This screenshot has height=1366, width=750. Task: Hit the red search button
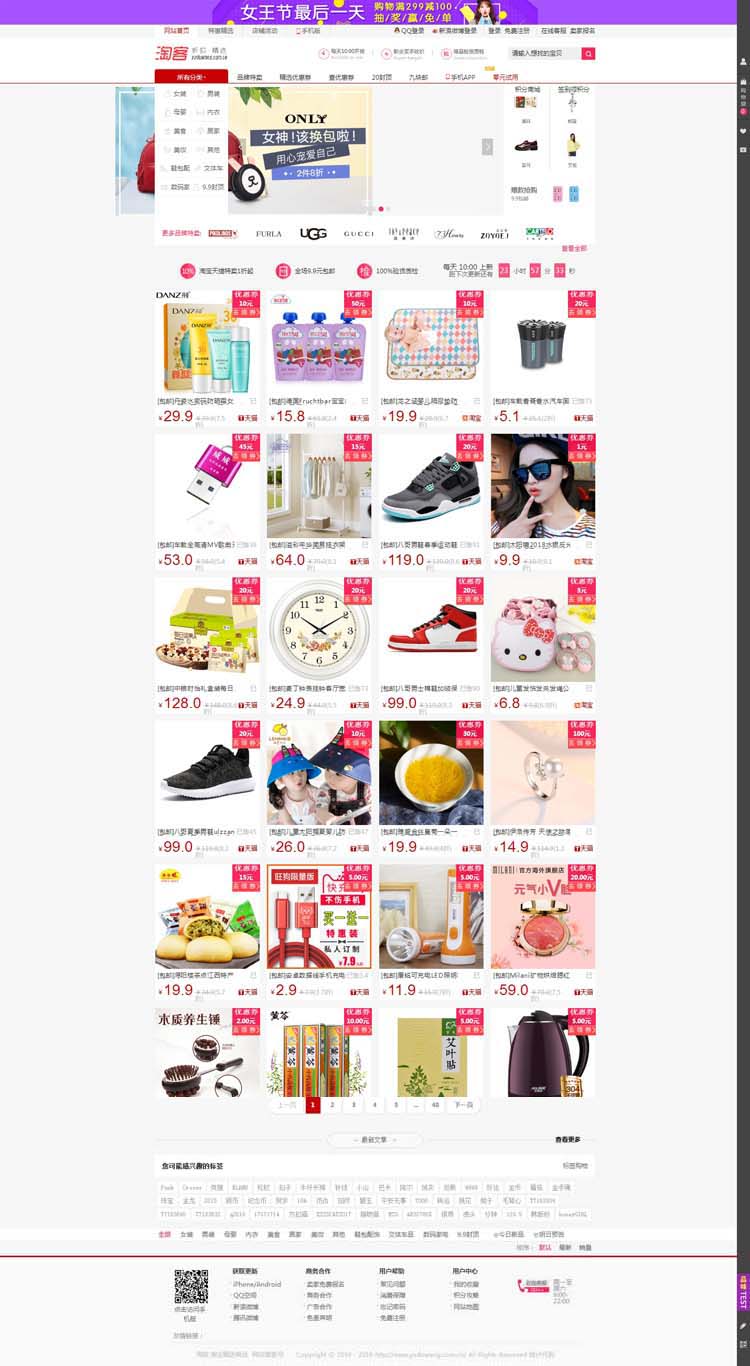(x=588, y=53)
